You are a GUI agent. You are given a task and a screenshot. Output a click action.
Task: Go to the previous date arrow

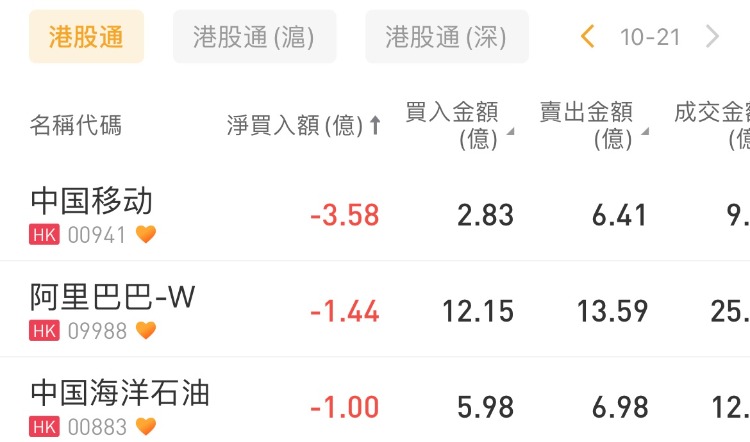click(x=588, y=37)
